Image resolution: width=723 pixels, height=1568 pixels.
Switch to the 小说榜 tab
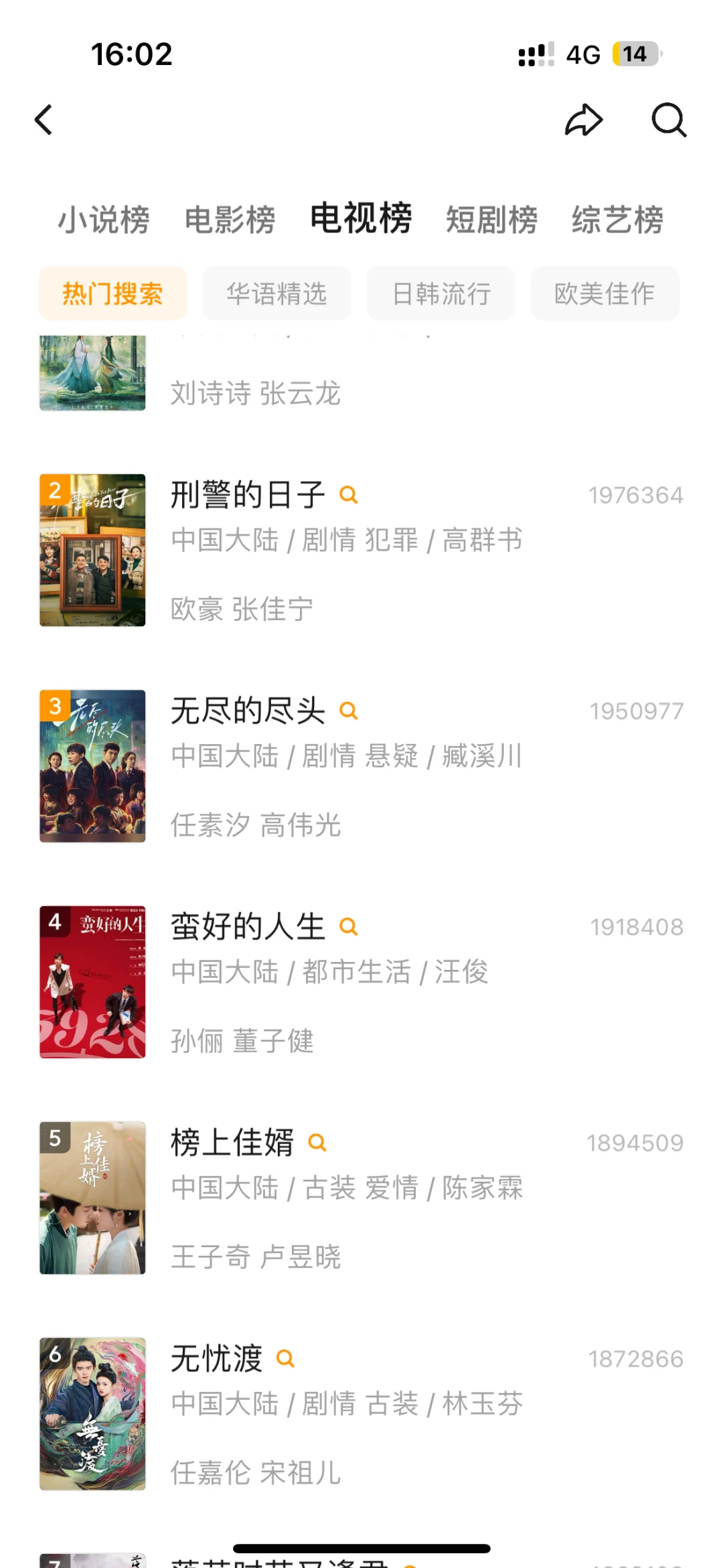coord(104,220)
